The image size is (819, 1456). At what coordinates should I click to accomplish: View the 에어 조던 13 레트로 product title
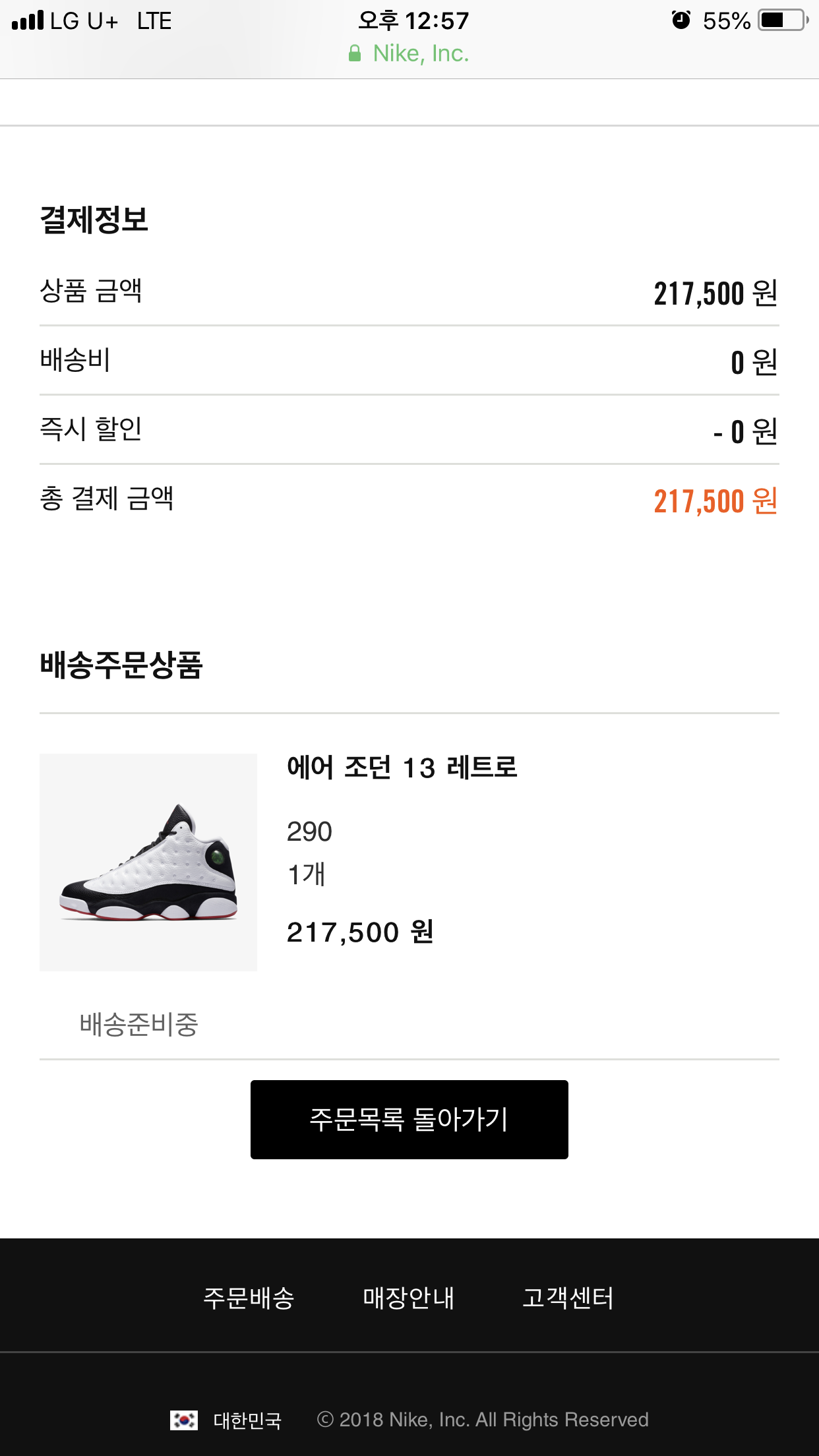402,768
